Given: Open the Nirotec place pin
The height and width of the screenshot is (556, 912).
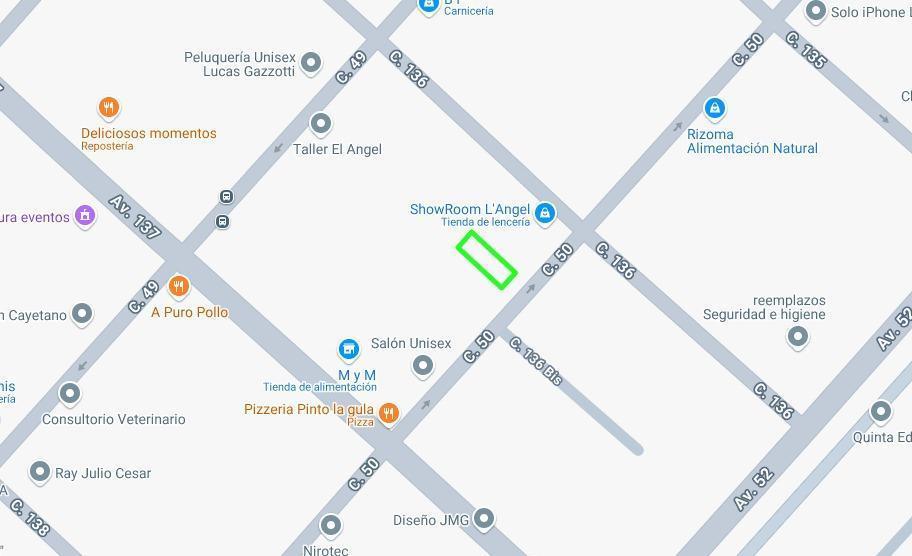Looking at the screenshot, I should [330, 524].
